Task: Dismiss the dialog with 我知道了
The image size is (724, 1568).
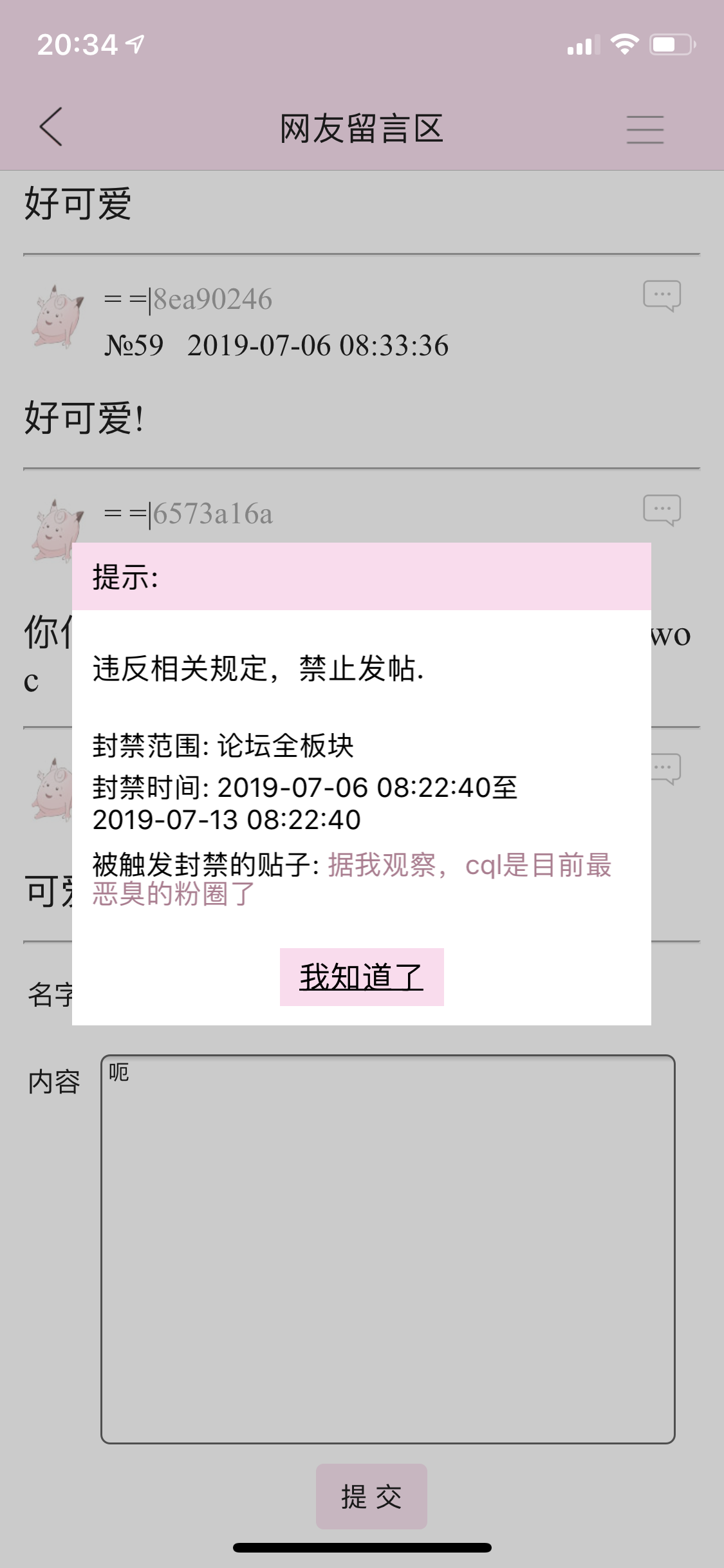Action: pos(361,976)
